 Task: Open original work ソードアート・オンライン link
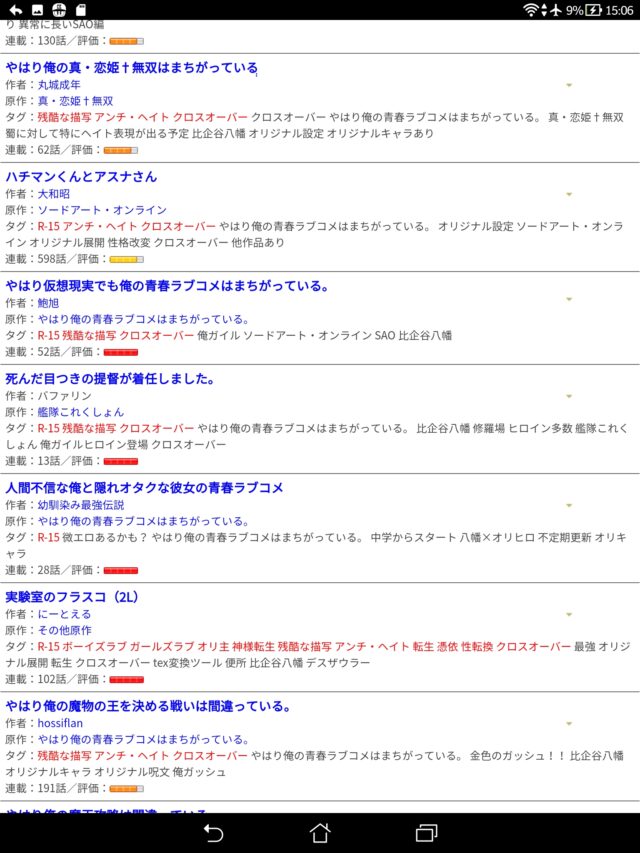coord(102,210)
